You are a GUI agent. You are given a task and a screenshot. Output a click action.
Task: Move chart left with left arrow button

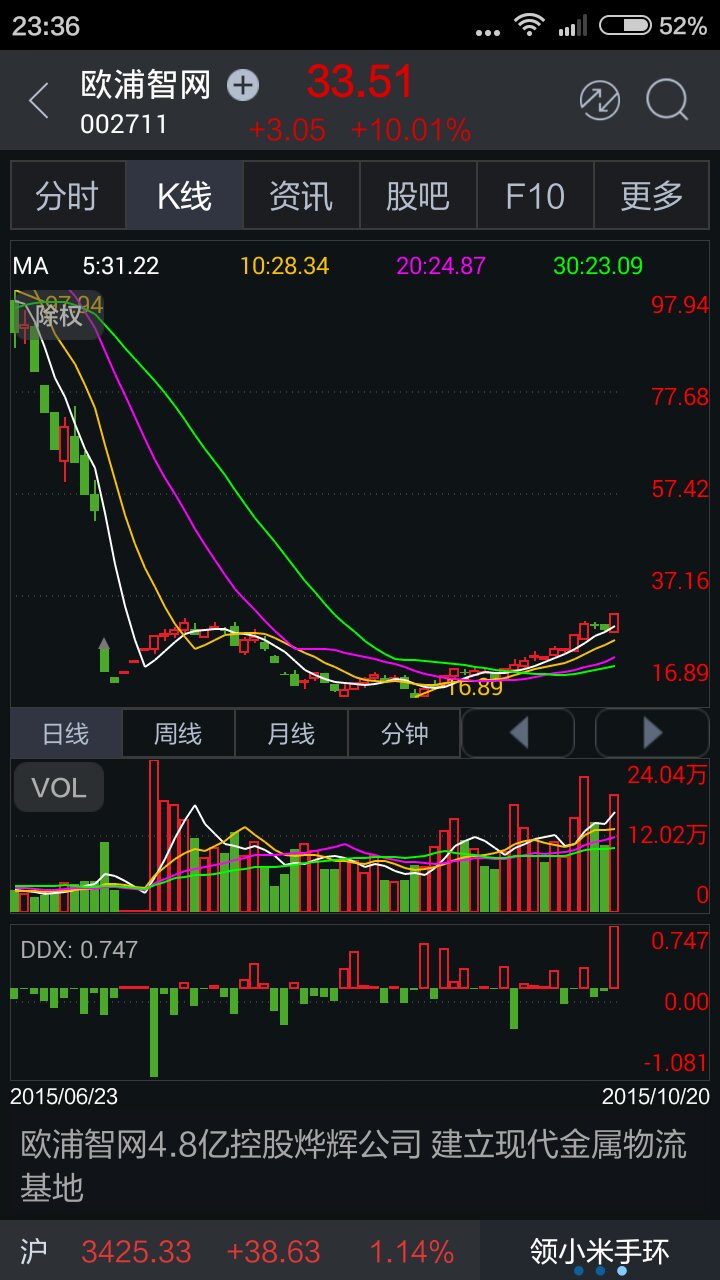[518, 734]
